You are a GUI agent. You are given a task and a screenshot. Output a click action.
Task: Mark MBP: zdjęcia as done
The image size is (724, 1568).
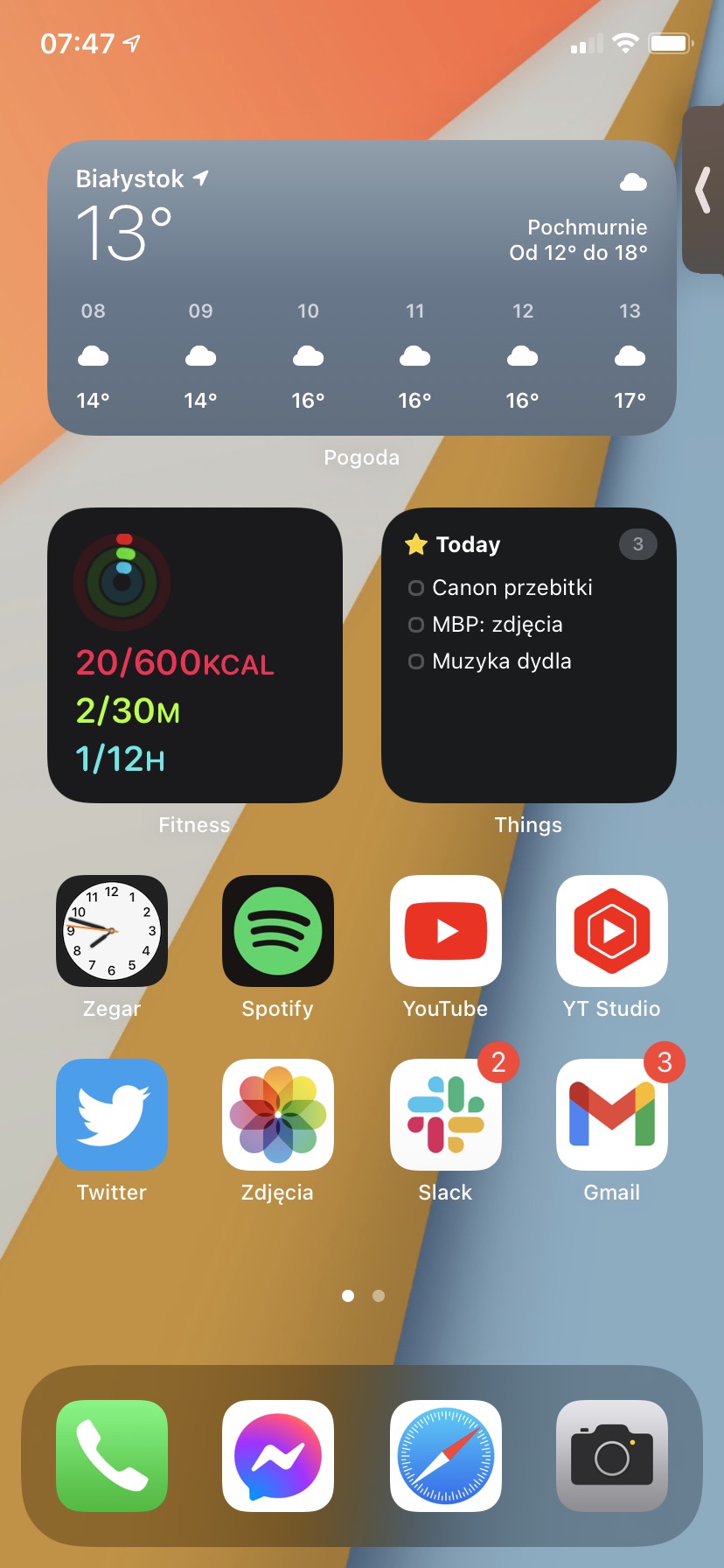[x=416, y=625]
